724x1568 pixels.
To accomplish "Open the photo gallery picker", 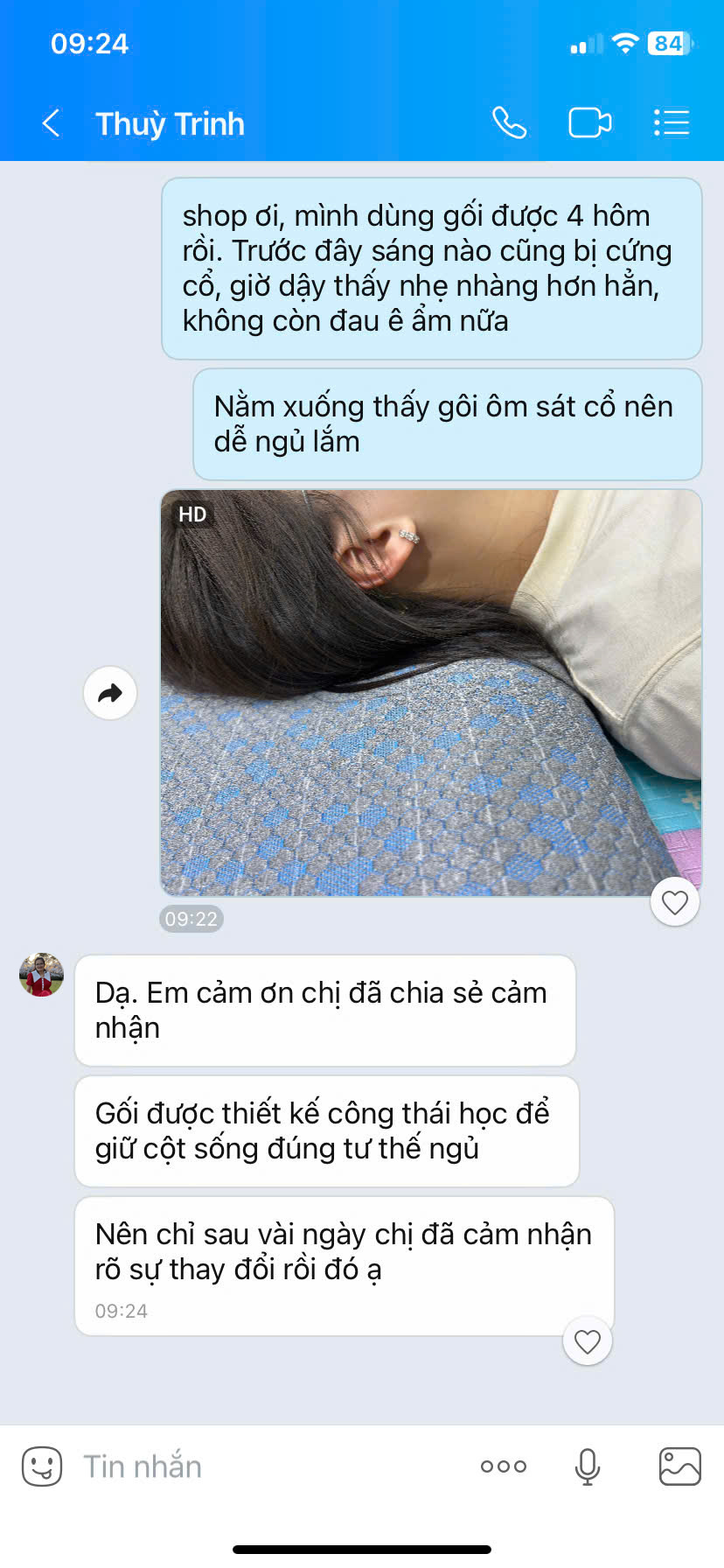I will point(679,1466).
